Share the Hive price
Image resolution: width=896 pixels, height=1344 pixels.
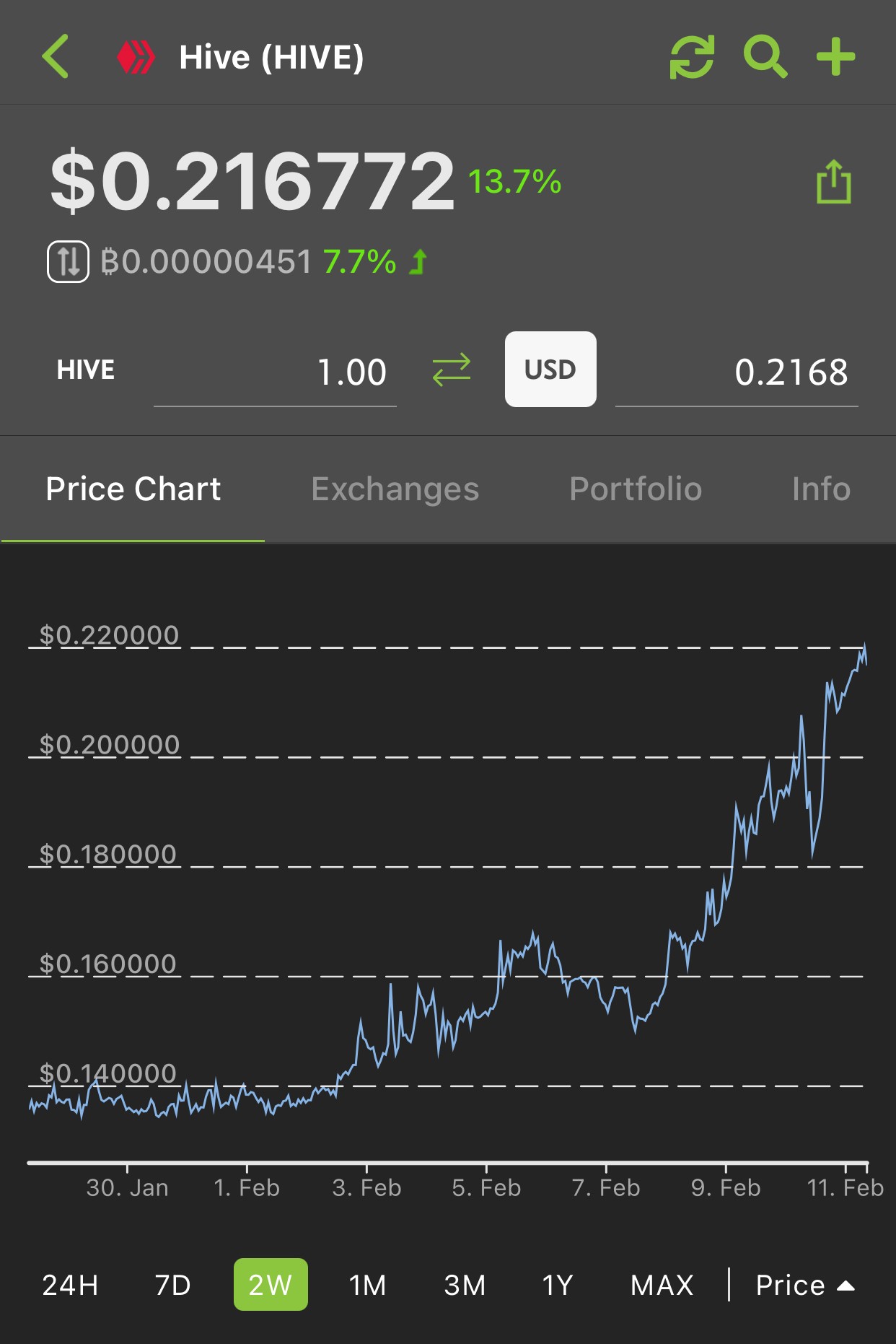pyautogui.click(x=833, y=182)
